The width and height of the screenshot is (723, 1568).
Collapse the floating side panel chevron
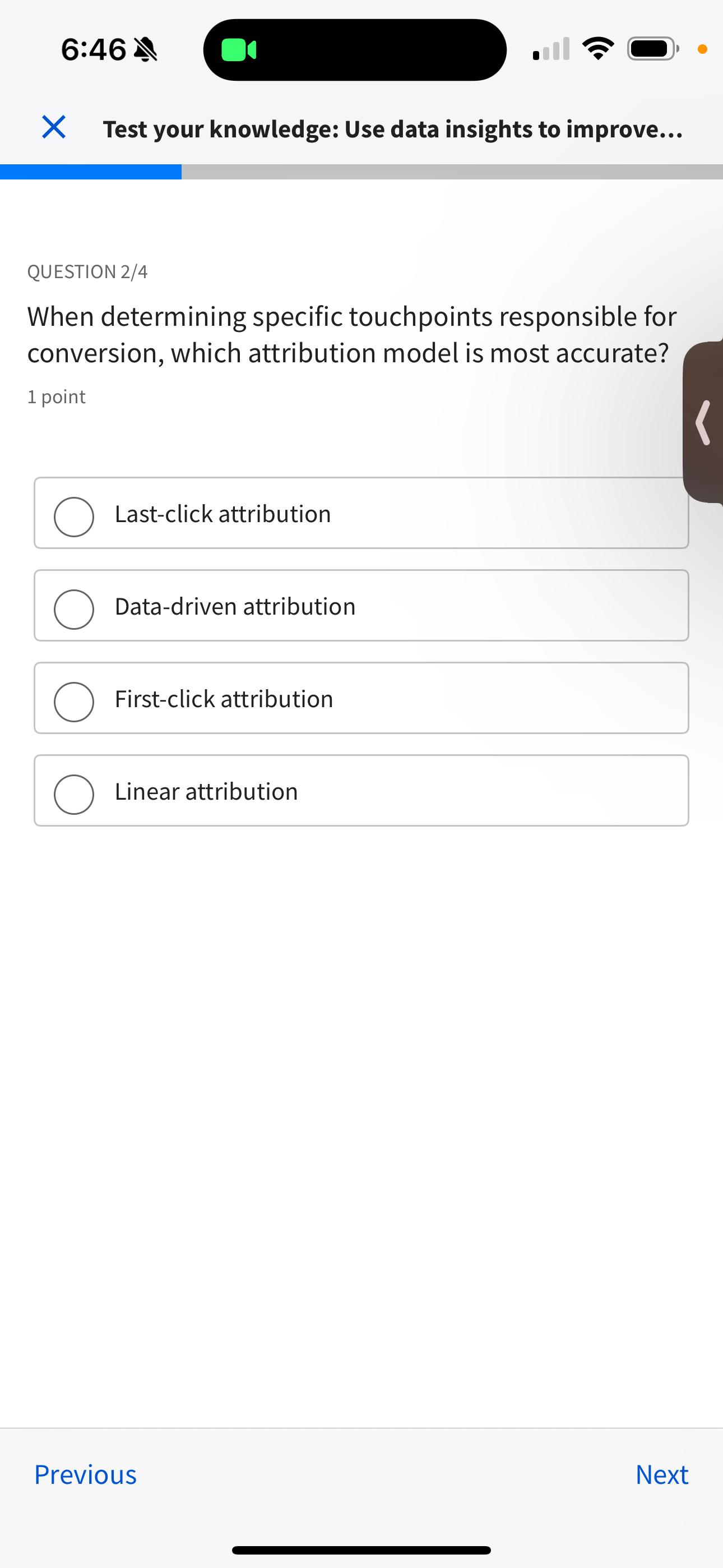(x=703, y=420)
